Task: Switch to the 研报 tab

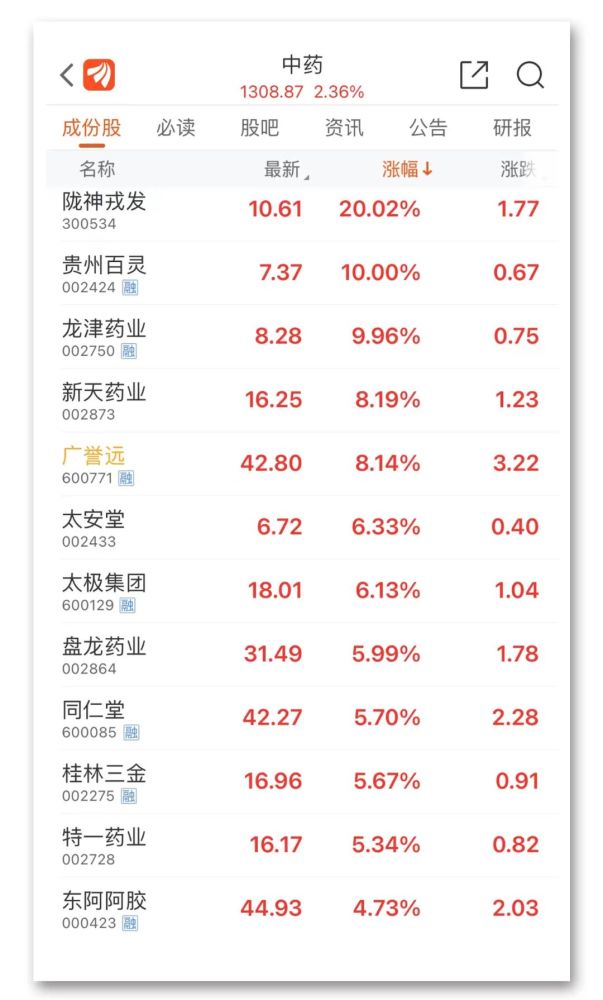Action: click(512, 128)
